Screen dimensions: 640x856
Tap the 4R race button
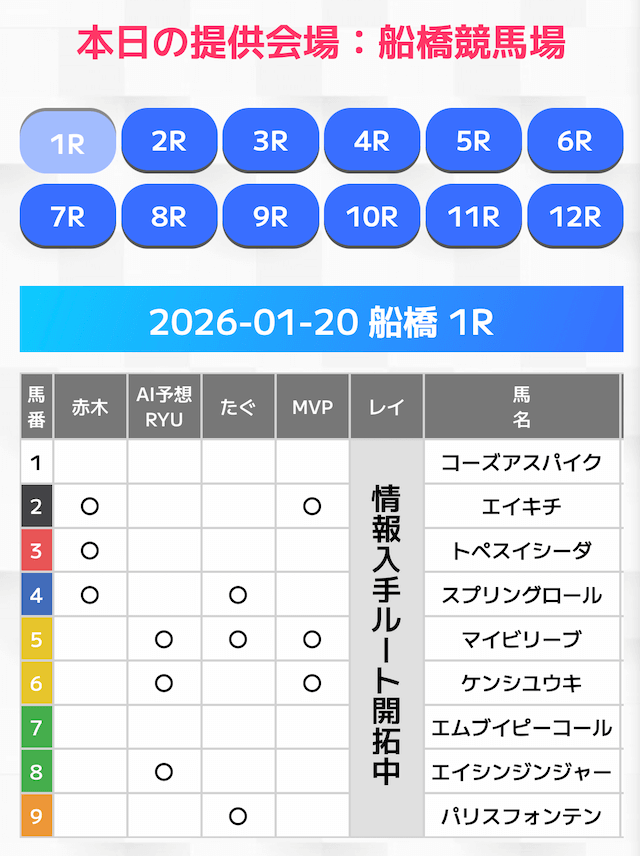372,141
